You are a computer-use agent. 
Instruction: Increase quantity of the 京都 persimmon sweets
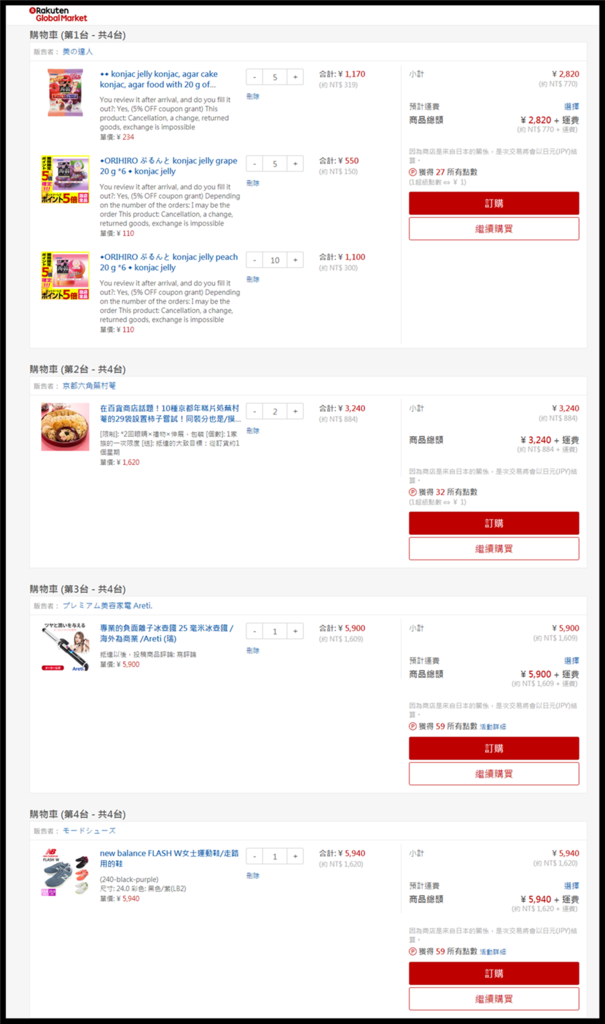coord(295,411)
